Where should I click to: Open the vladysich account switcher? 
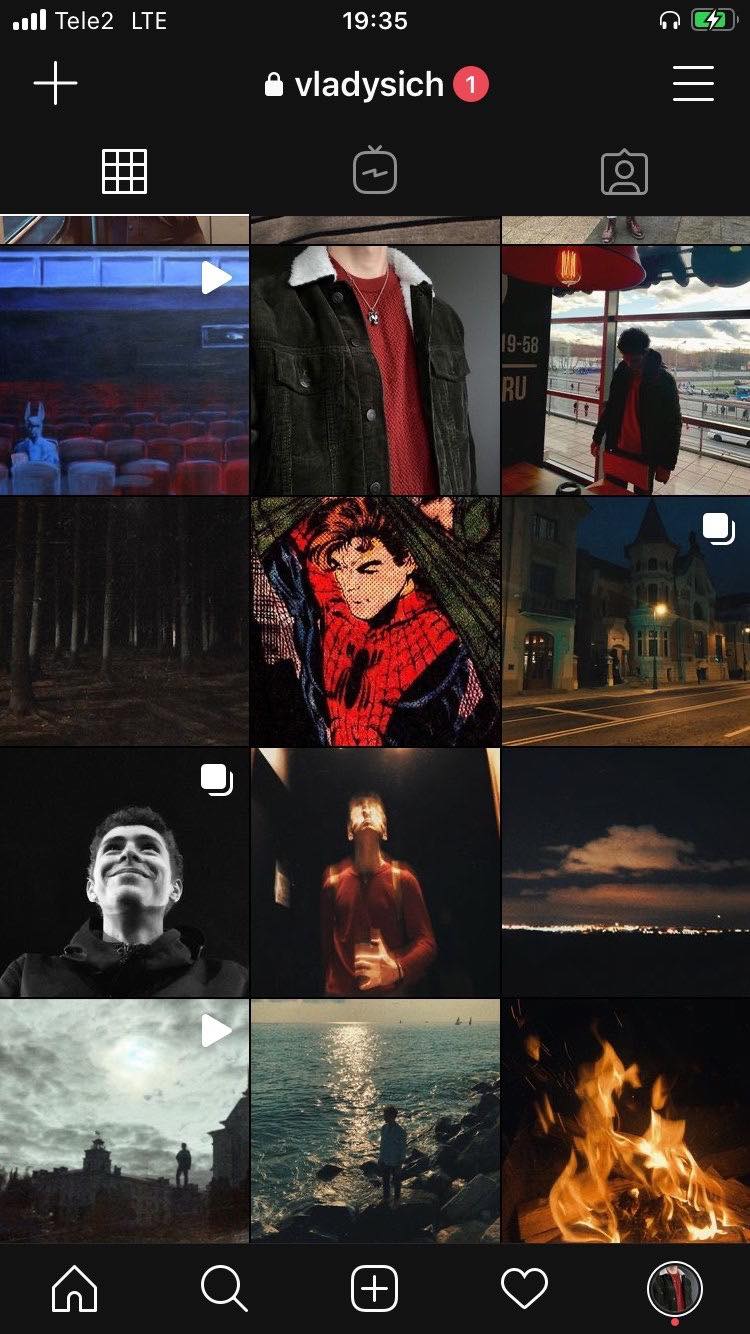point(368,85)
